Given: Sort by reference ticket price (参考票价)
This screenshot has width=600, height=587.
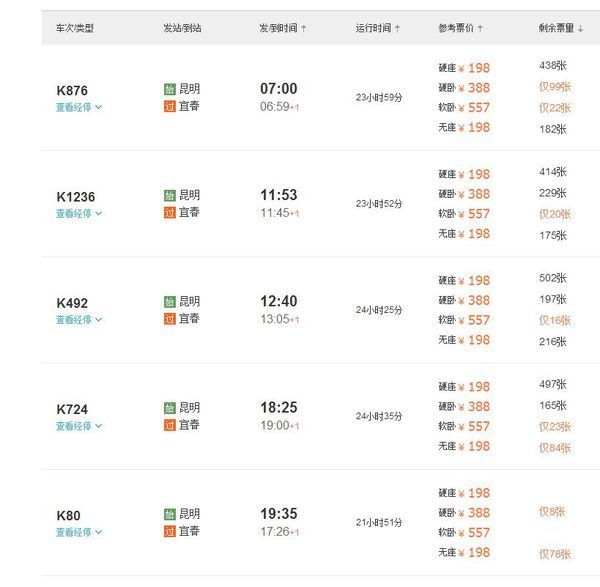Looking at the screenshot, I should [462, 28].
